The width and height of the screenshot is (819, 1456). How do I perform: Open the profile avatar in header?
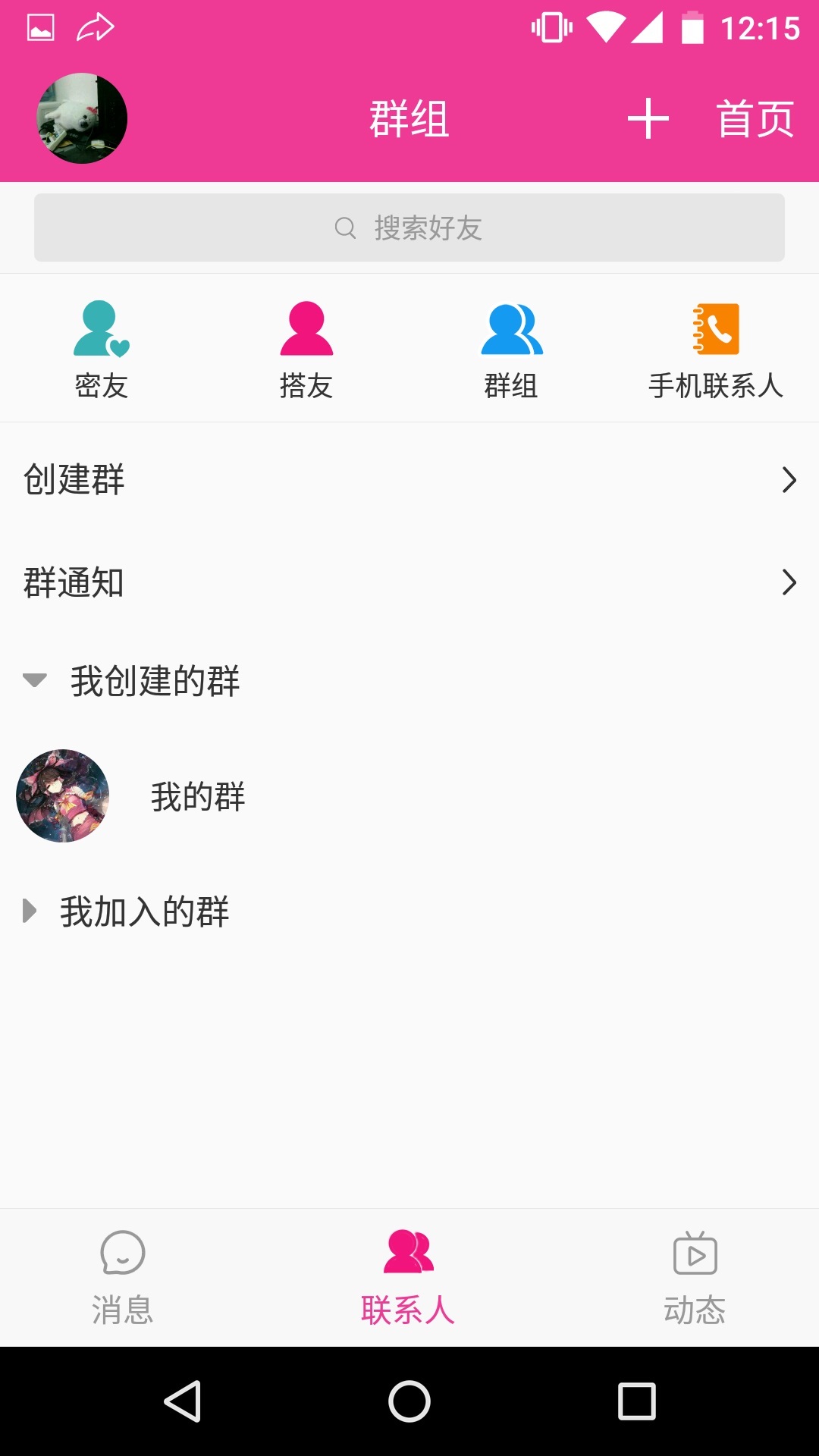coord(82,118)
